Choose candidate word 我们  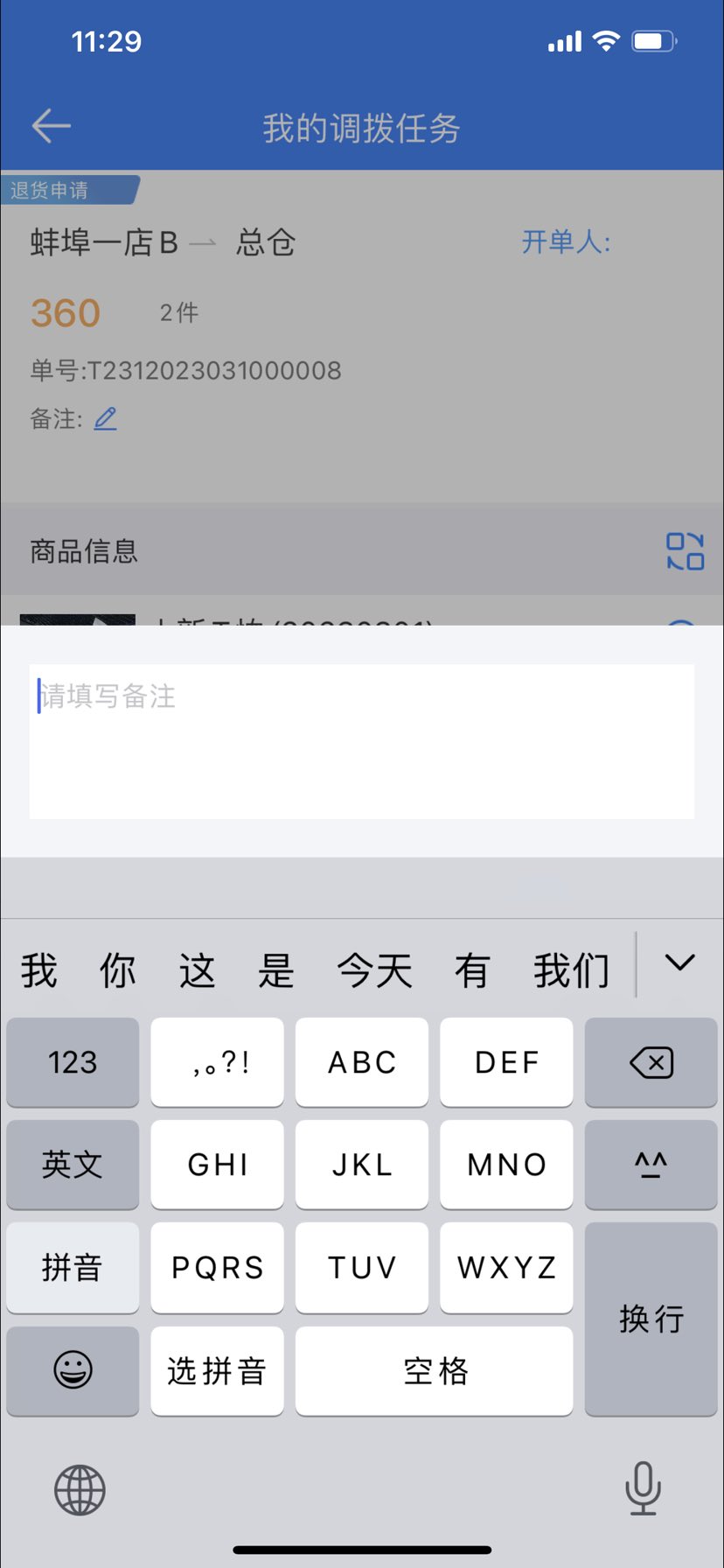[571, 970]
